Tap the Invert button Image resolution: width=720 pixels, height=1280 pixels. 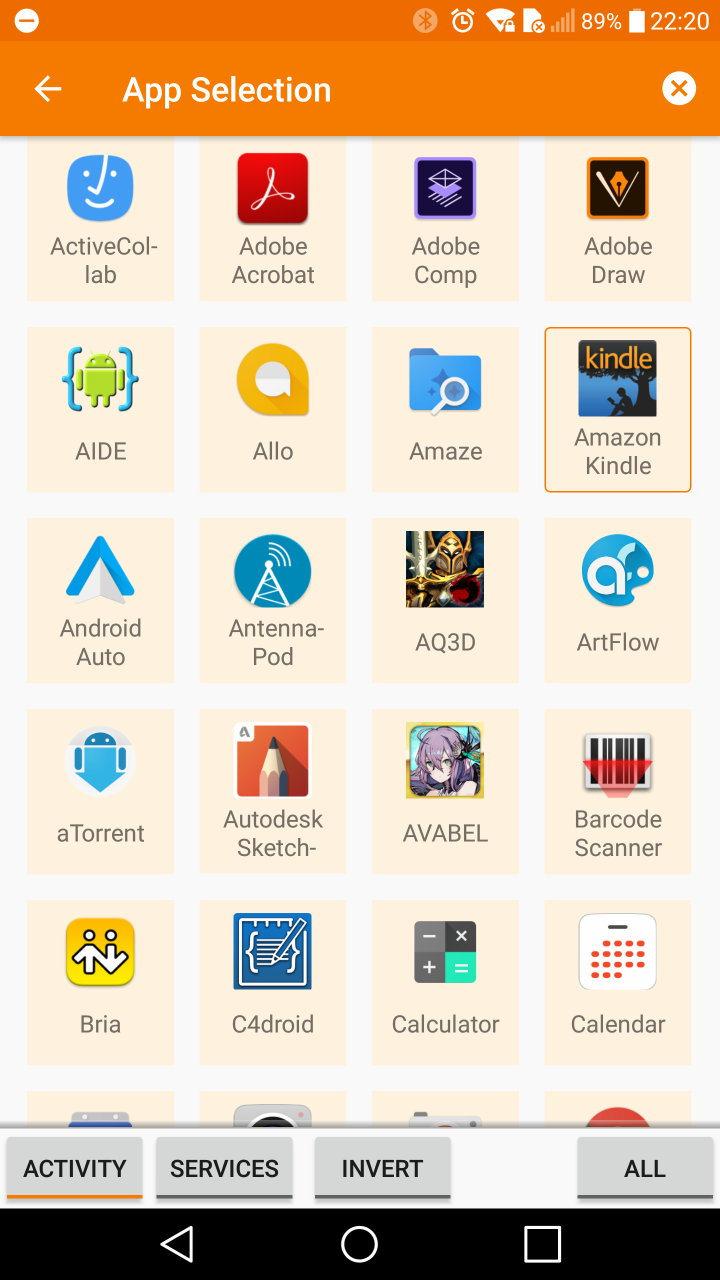pos(382,1168)
